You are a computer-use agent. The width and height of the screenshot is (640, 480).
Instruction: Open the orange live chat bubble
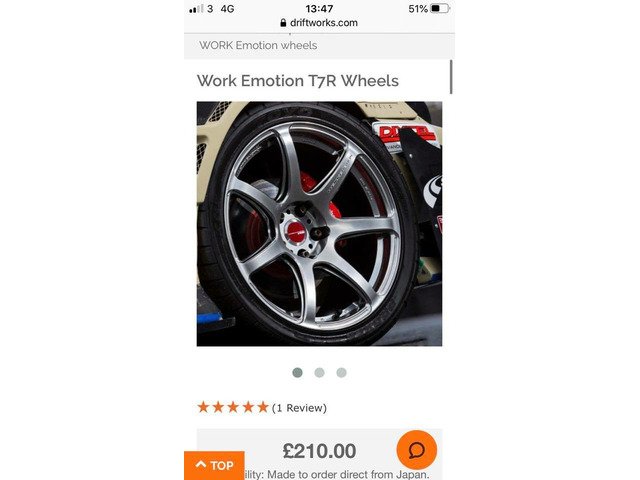(x=416, y=449)
